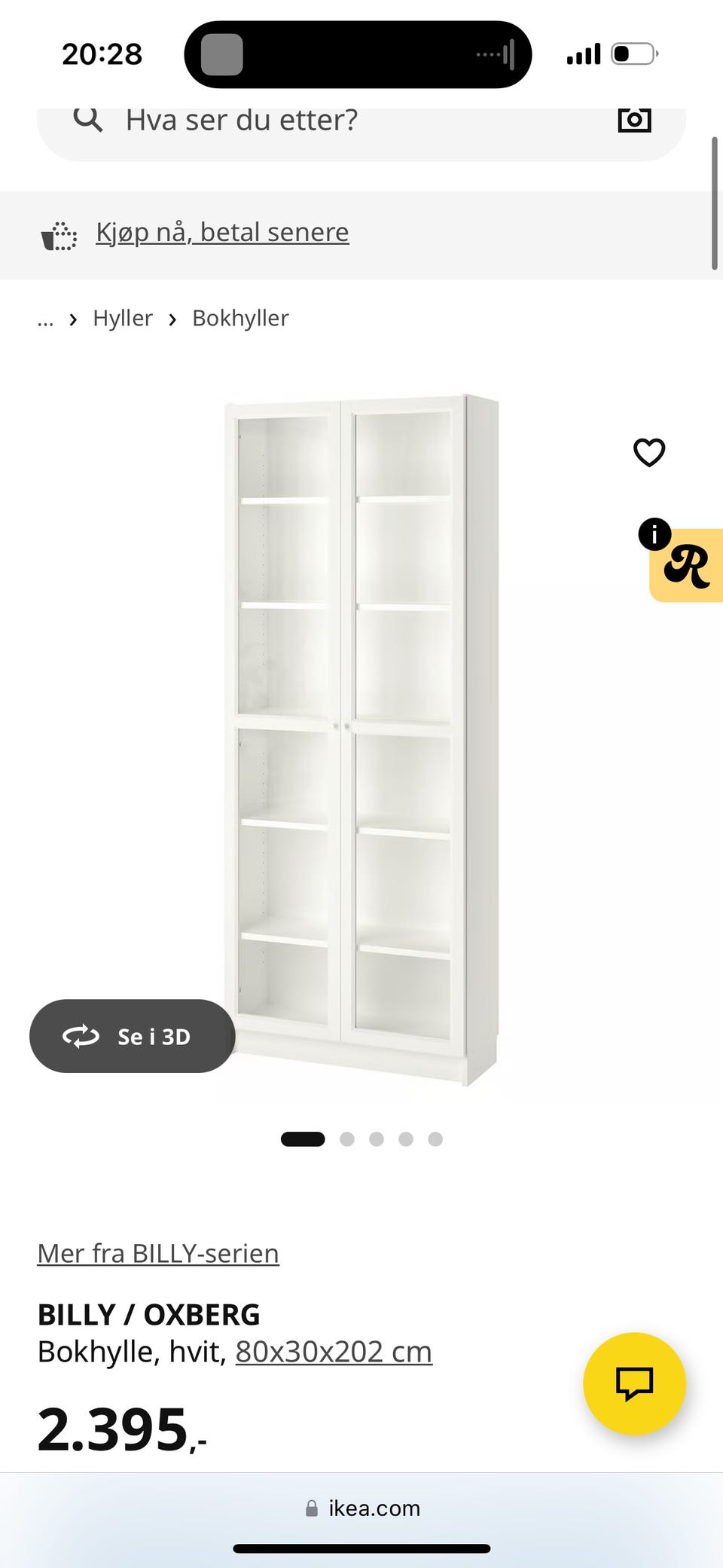723x1568 pixels.
Task: View the bookshelf with 'Se i 3D'
Action: pos(133,1036)
